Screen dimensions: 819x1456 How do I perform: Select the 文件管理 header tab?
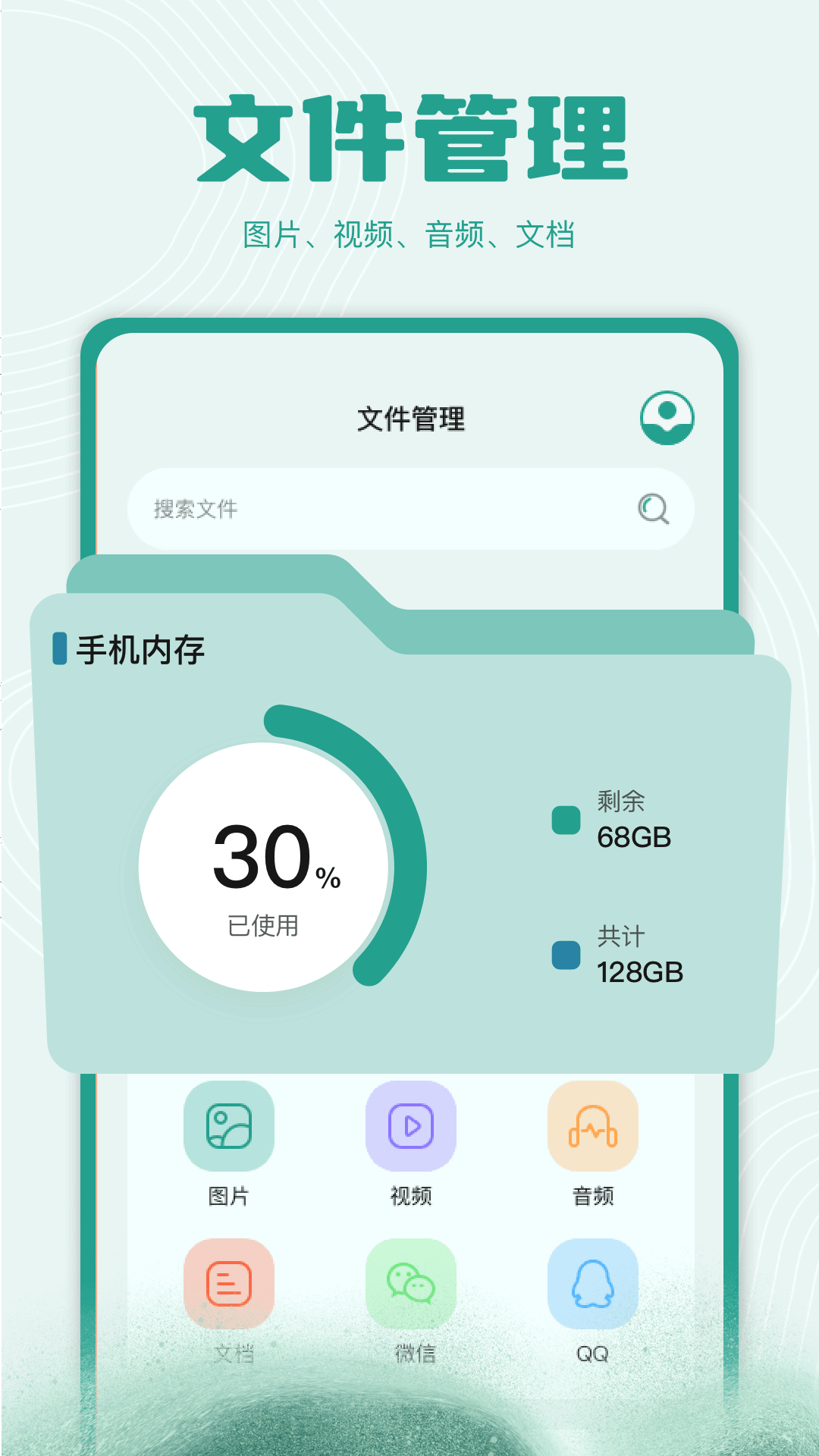click(x=412, y=417)
